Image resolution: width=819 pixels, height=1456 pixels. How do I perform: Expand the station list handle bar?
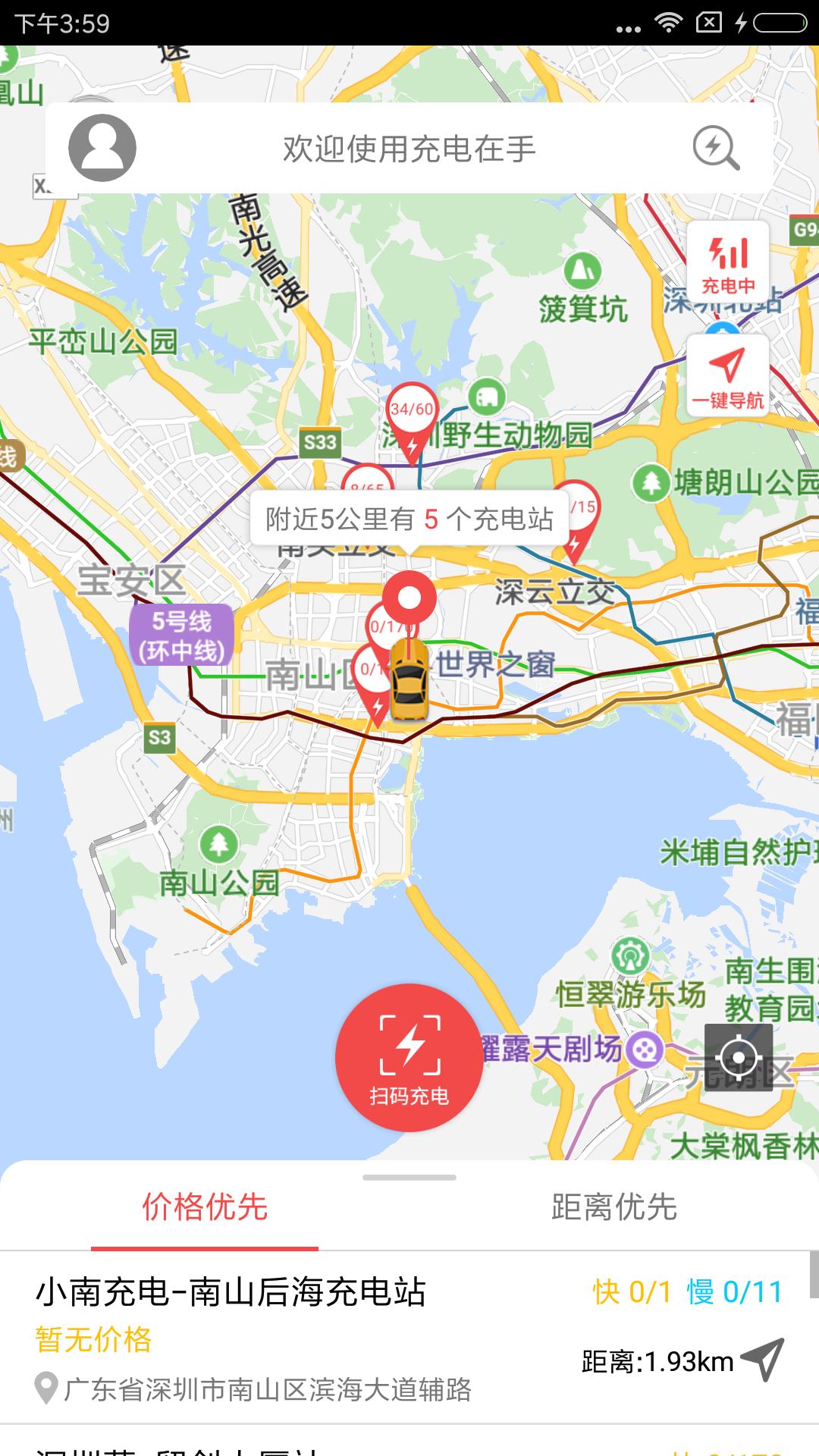click(409, 1178)
